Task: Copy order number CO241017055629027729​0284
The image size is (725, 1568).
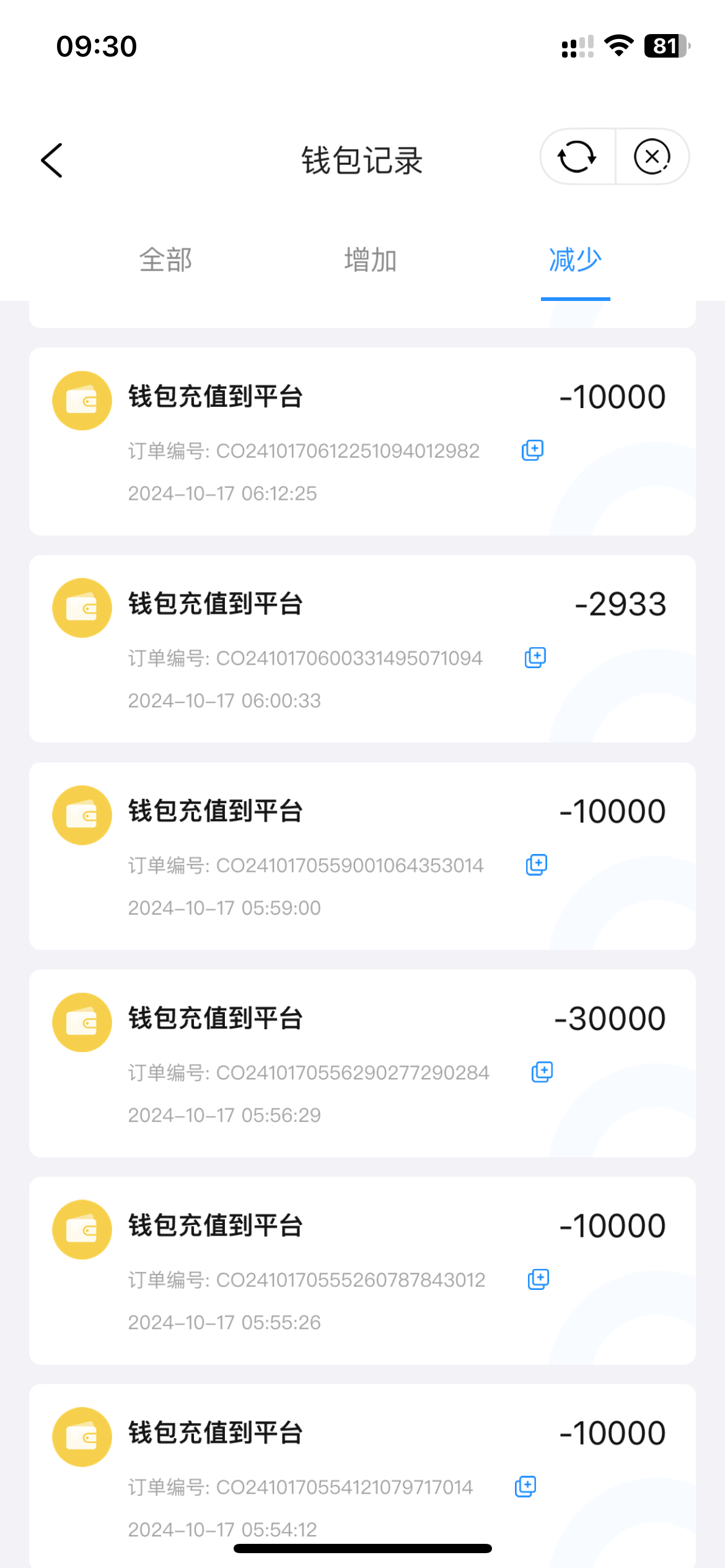Action: pos(542,1072)
